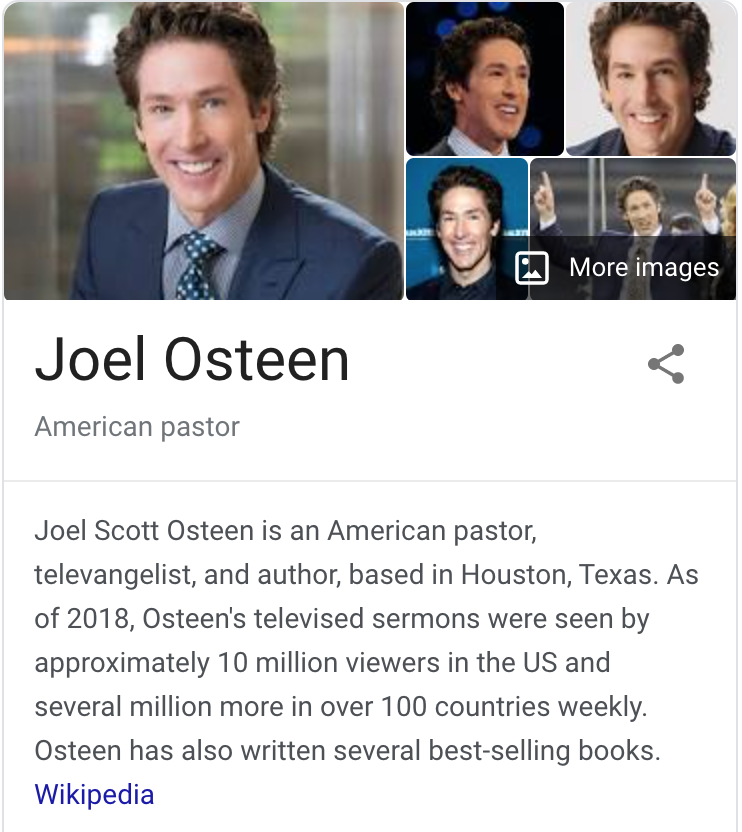Open the close-up image on white background
Screen dimensions: 742x832
(x=651, y=79)
